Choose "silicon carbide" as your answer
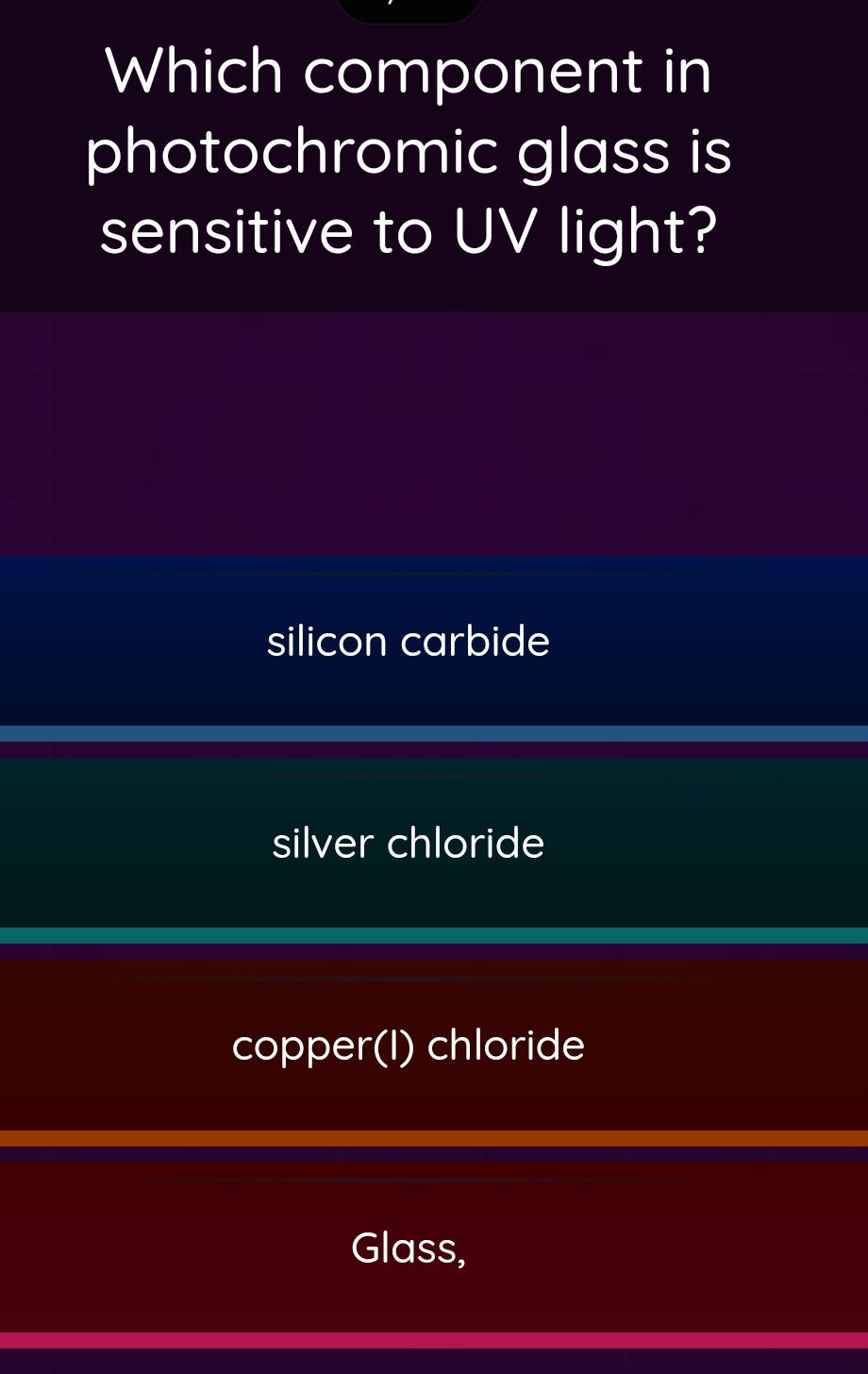Screen dimensions: 868x1374 [408, 640]
